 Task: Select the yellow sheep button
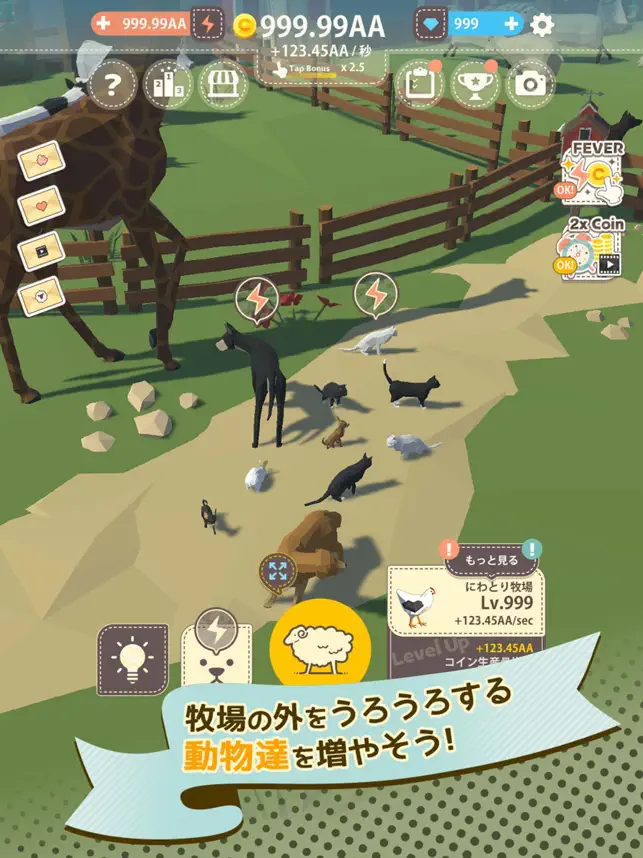point(320,647)
